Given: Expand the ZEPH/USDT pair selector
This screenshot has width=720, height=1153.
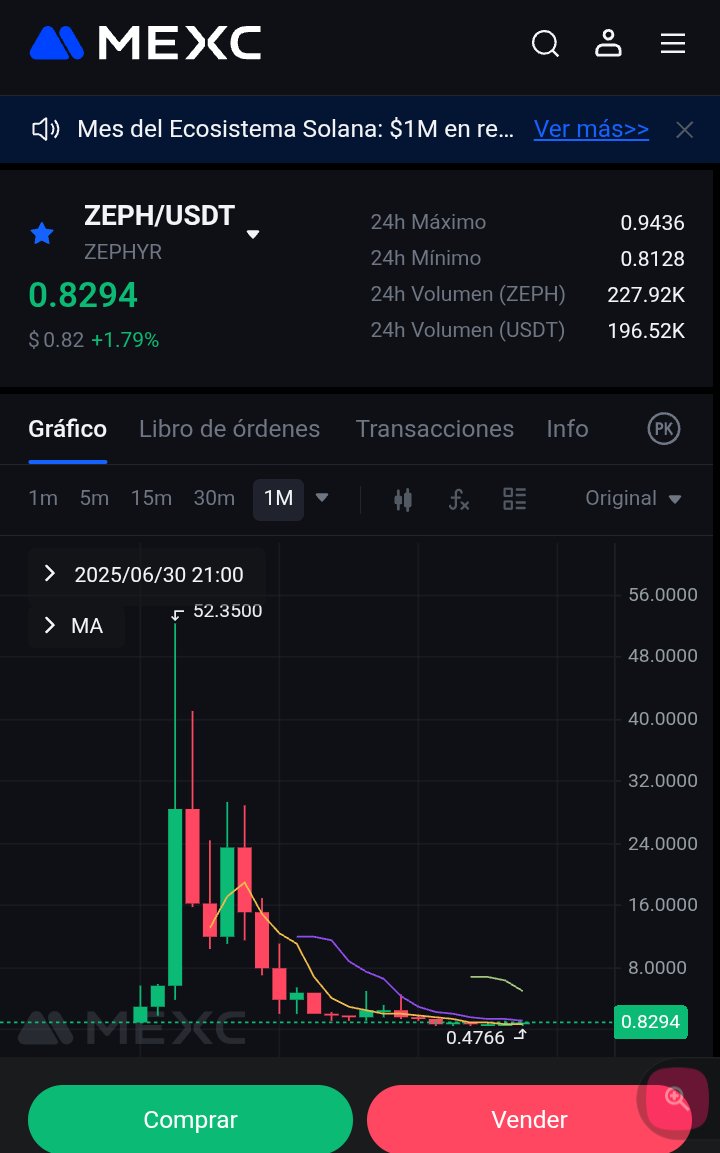Looking at the screenshot, I should (x=253, y=234).
